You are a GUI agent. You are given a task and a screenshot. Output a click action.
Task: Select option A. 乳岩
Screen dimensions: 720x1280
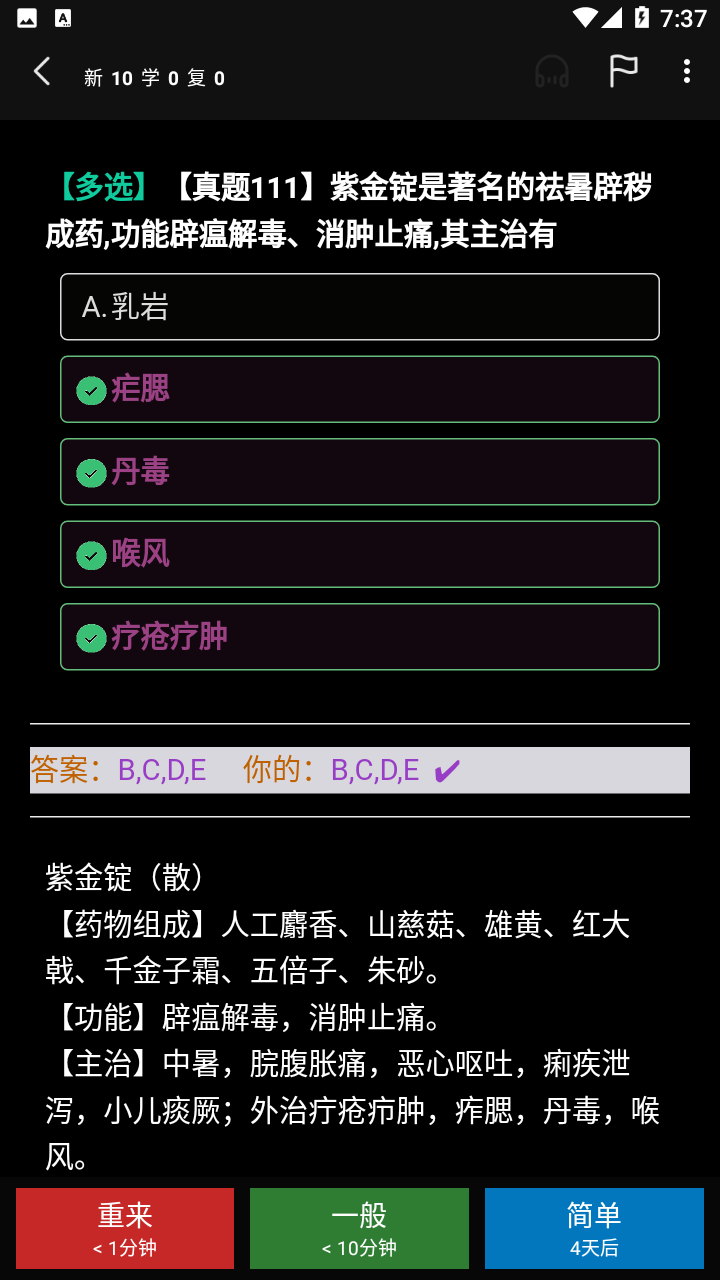(360, 307)
